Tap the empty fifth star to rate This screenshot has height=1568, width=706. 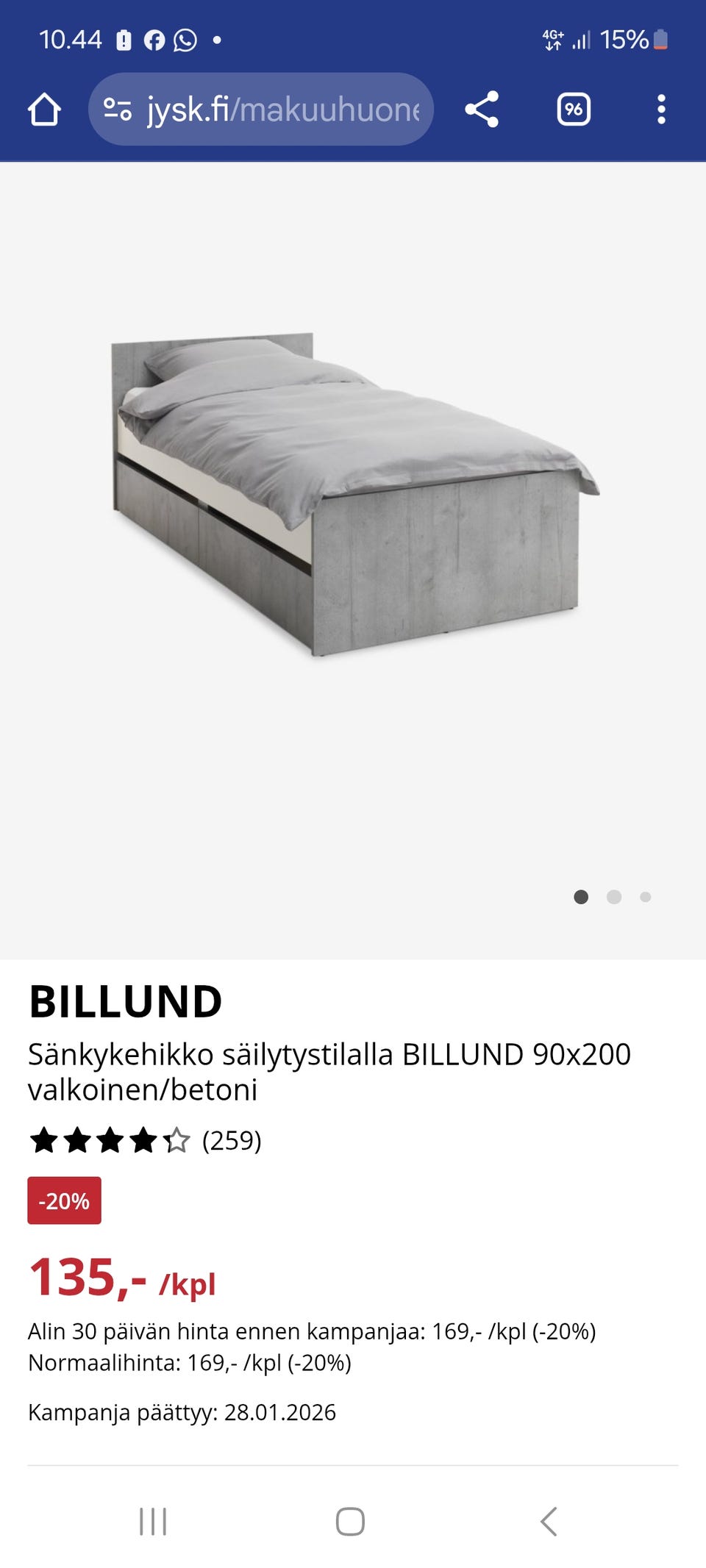175,1141
